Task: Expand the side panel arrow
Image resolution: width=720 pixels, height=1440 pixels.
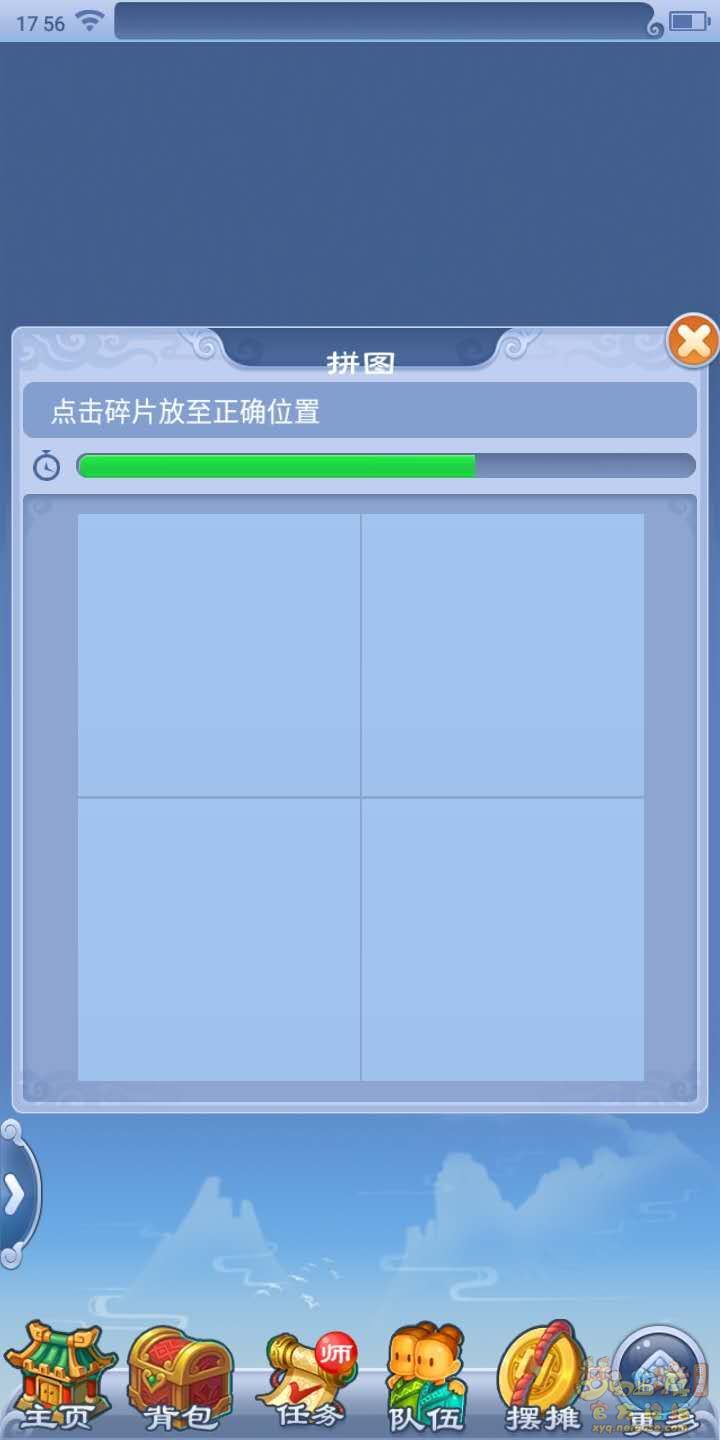Action: point(15,1194)
